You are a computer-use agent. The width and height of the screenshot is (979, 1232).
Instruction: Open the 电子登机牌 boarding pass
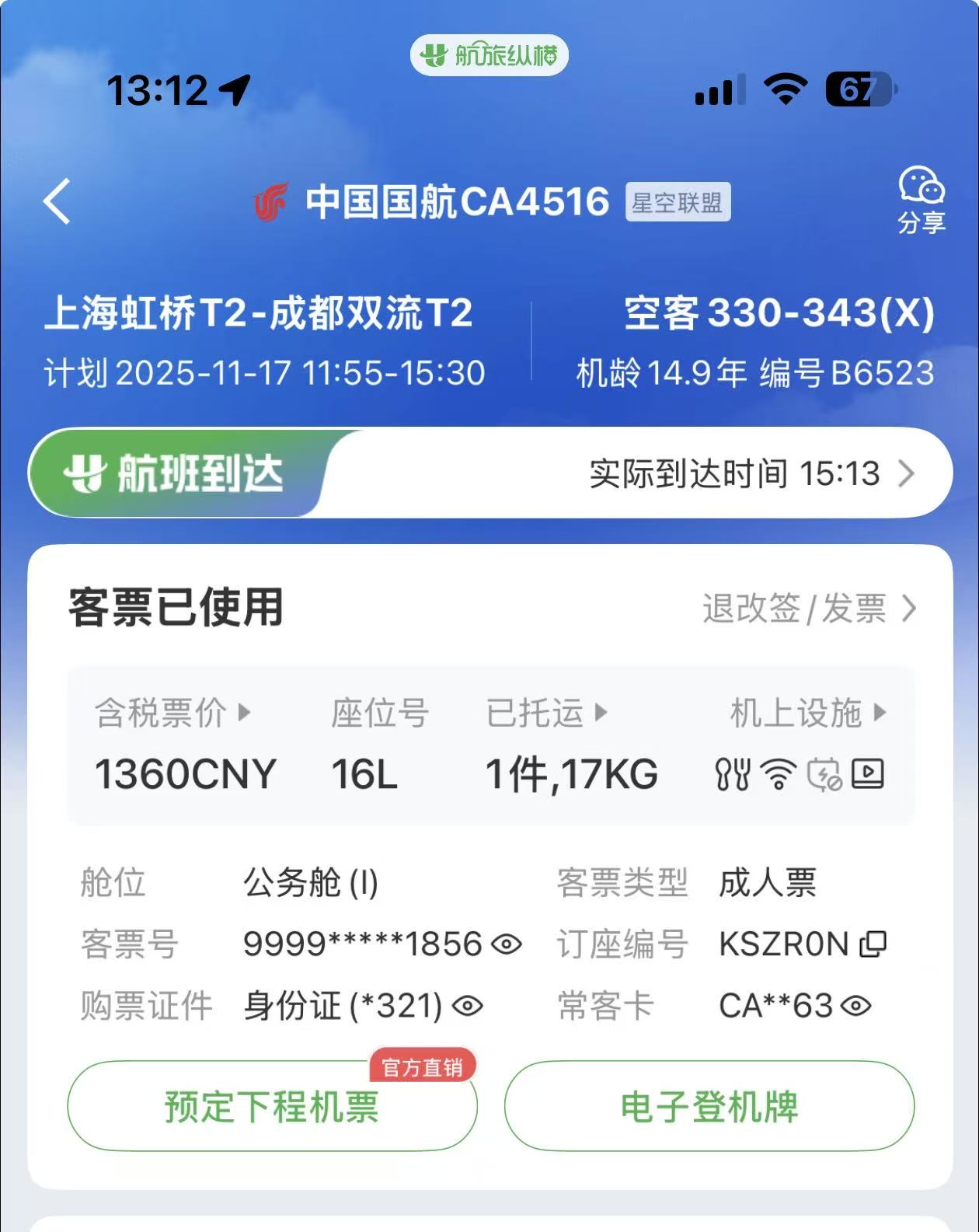[x=709, y=1106]
